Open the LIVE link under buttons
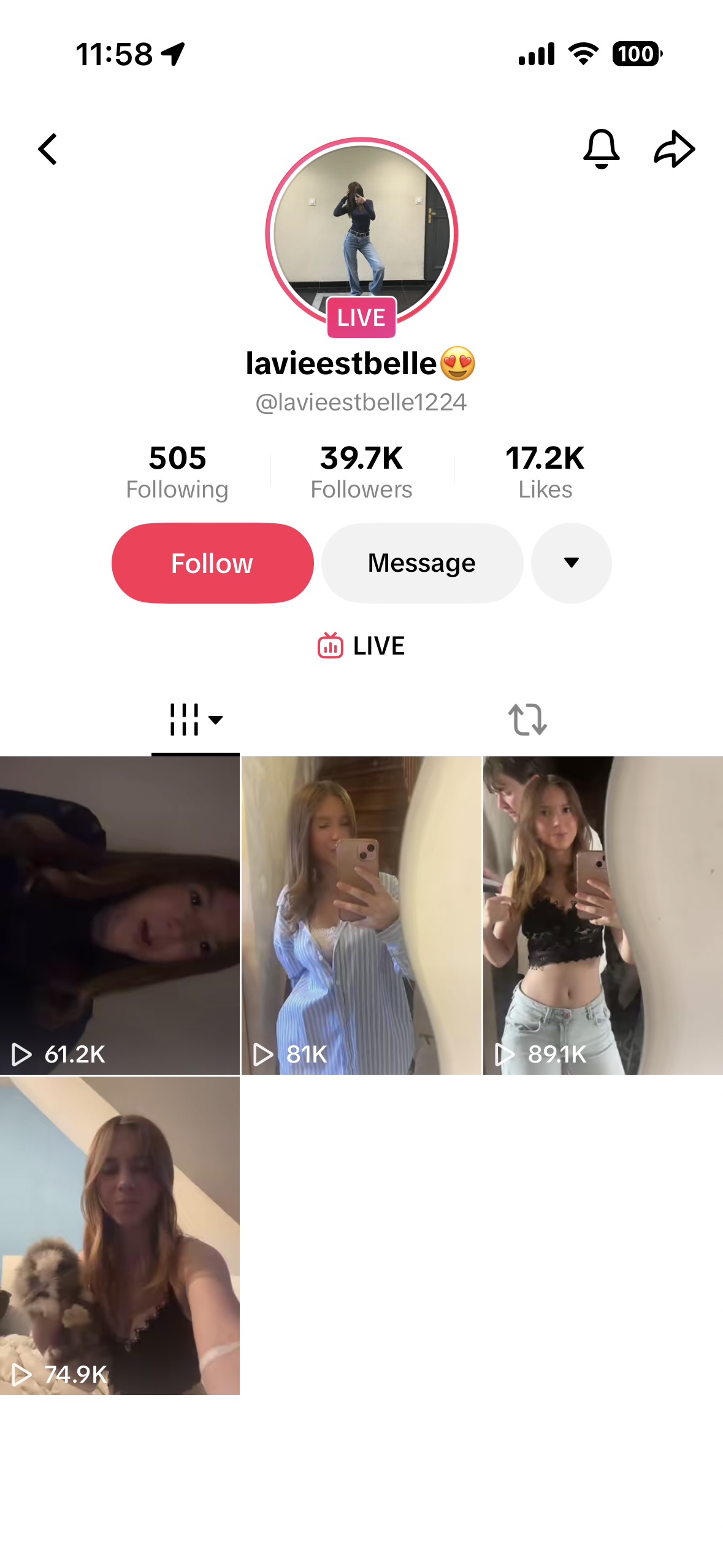The height and width of the screenshot is (1568, 723). click(x=361, y=646)
